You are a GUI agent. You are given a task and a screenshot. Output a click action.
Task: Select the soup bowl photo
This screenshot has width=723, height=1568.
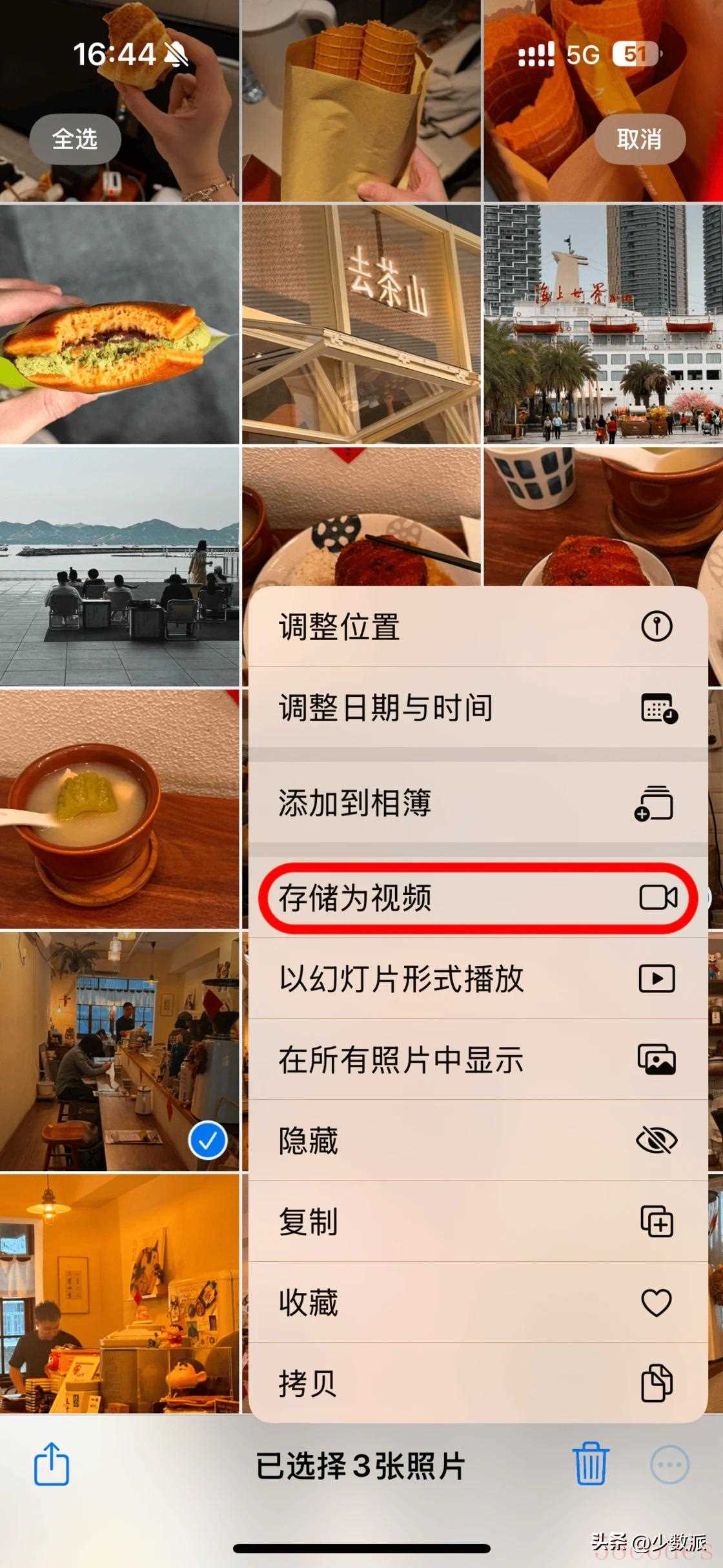119,809
